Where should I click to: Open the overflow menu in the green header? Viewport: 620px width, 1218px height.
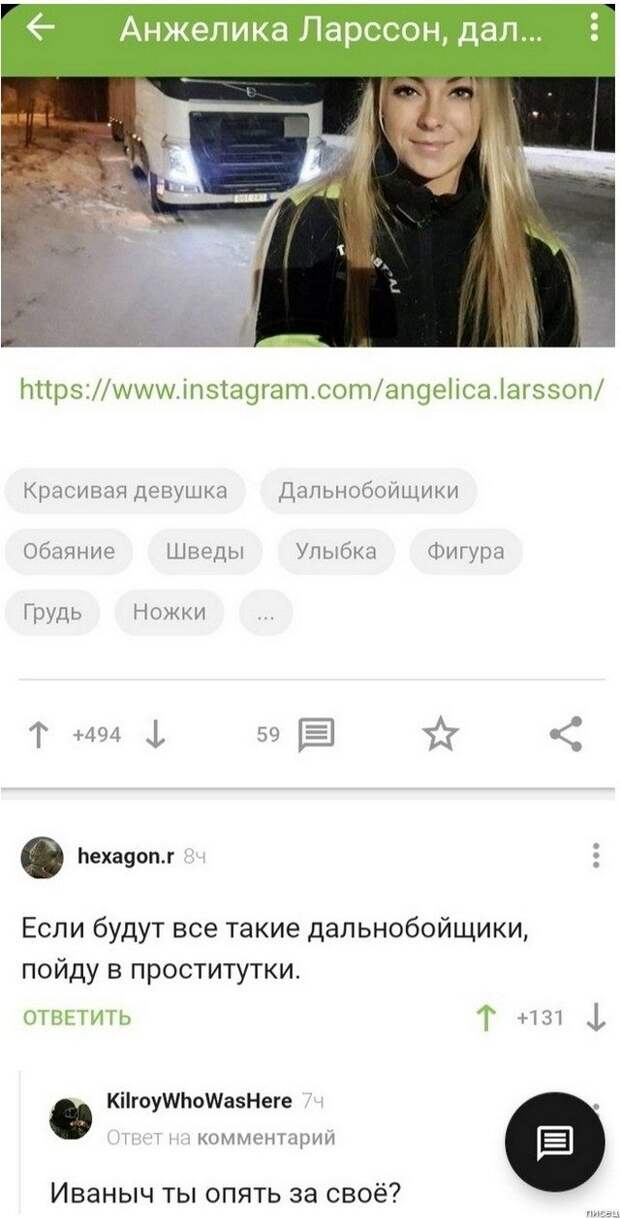[596, 29]
